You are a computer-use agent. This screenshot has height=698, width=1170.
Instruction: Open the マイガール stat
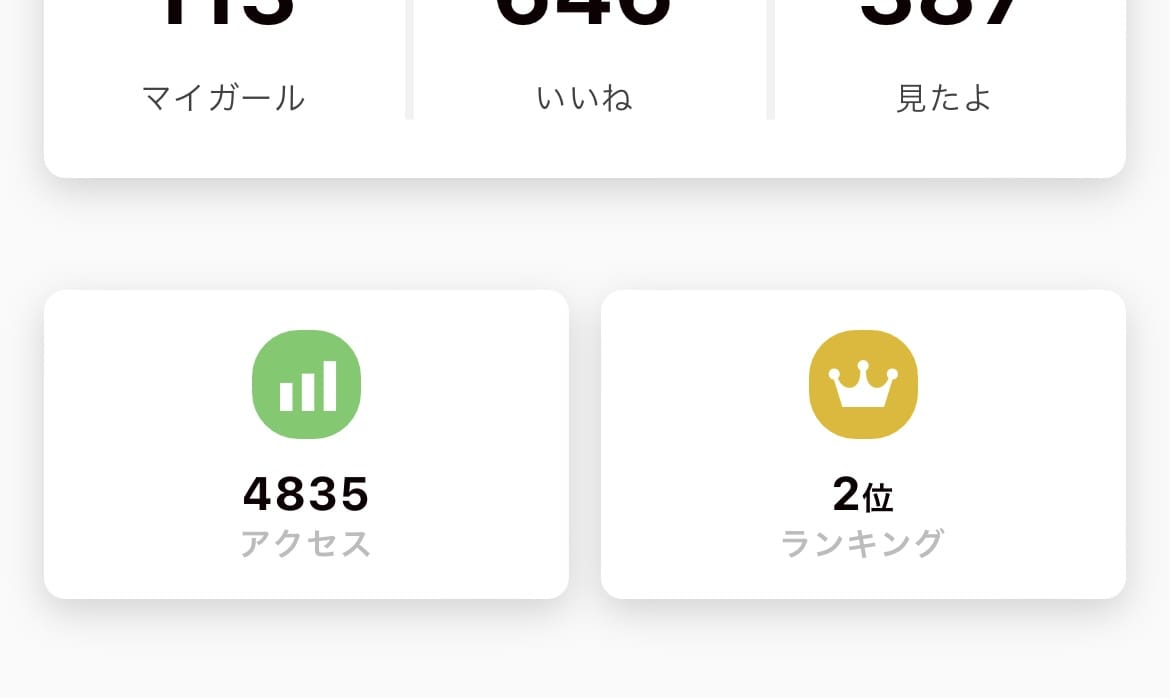tap(224, 60)
